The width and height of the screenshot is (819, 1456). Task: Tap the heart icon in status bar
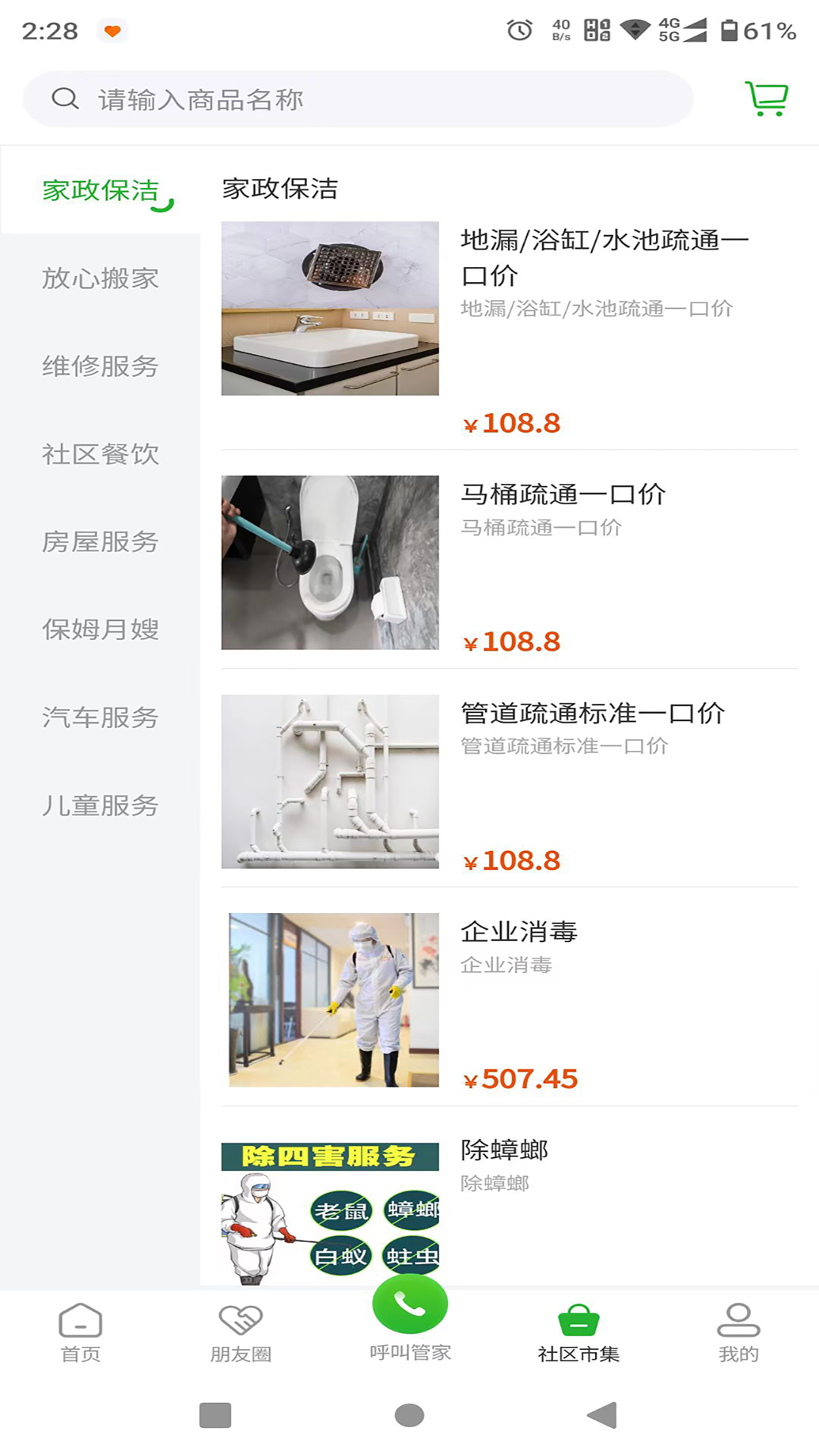pyautogui.click(x=112, y=31)
